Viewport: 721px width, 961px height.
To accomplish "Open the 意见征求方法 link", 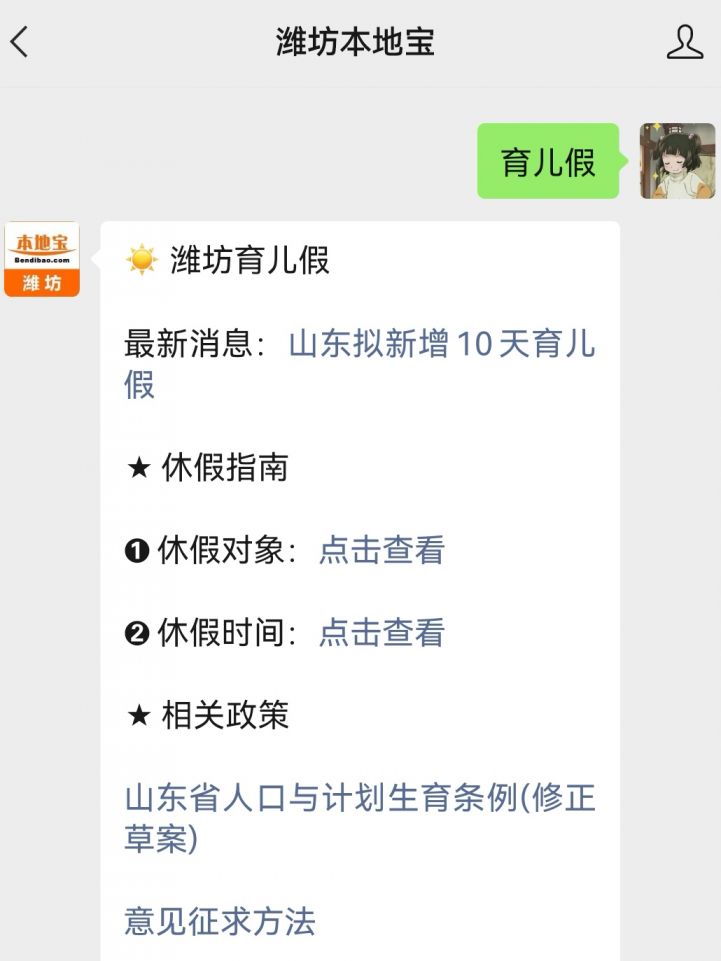I will click(x=219, y=920).
